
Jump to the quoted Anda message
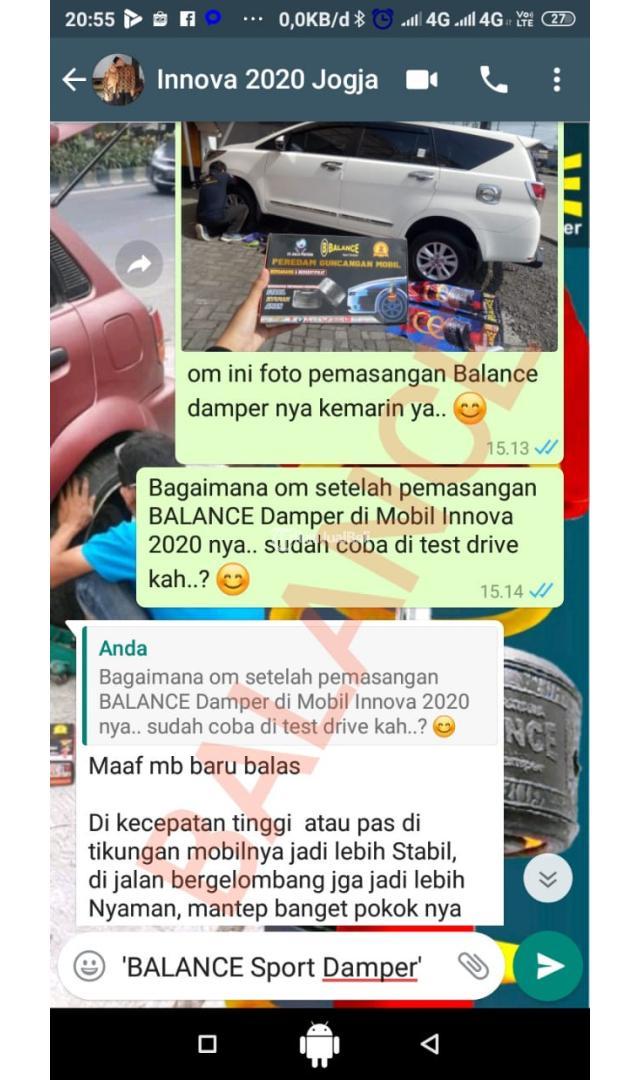coord(290,688)
